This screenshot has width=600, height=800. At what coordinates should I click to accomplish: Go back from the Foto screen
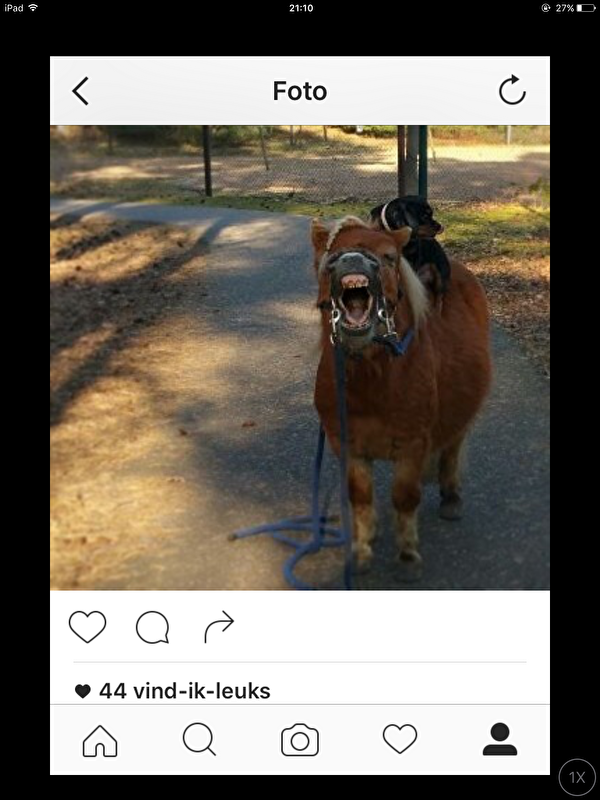click(x=81, y=91)
